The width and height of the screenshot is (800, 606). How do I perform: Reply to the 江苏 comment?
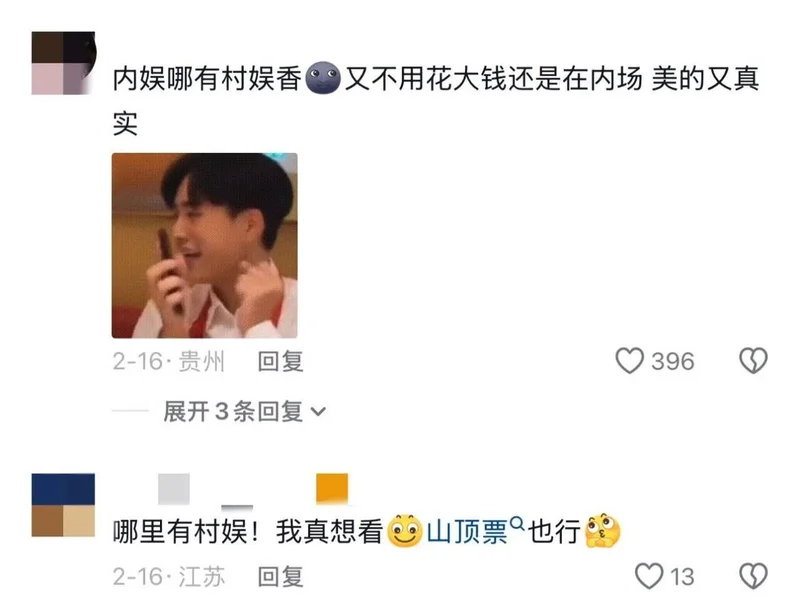280,576
